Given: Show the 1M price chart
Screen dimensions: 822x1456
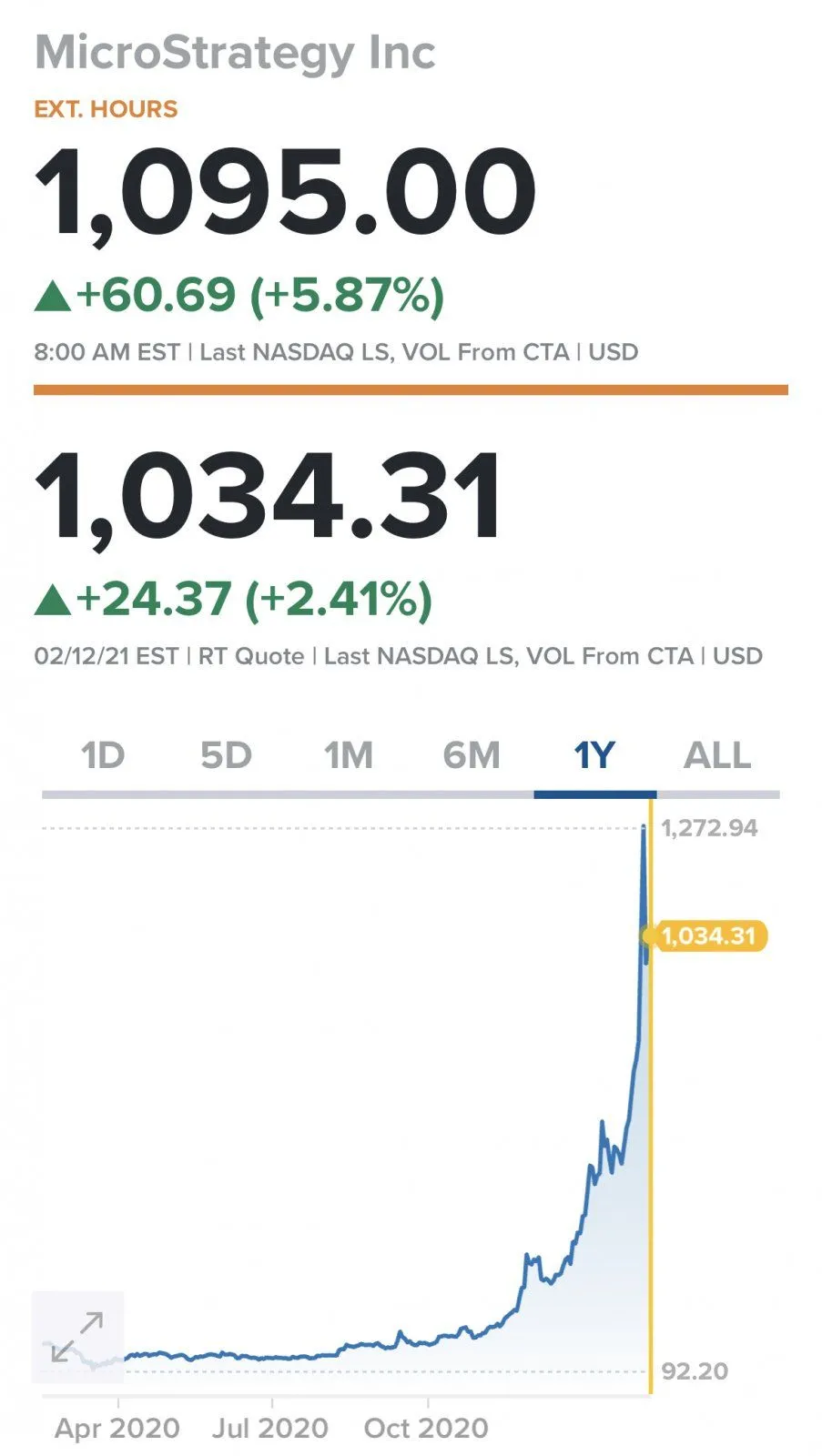Looking at the screenshot, I should click(349, 755).
